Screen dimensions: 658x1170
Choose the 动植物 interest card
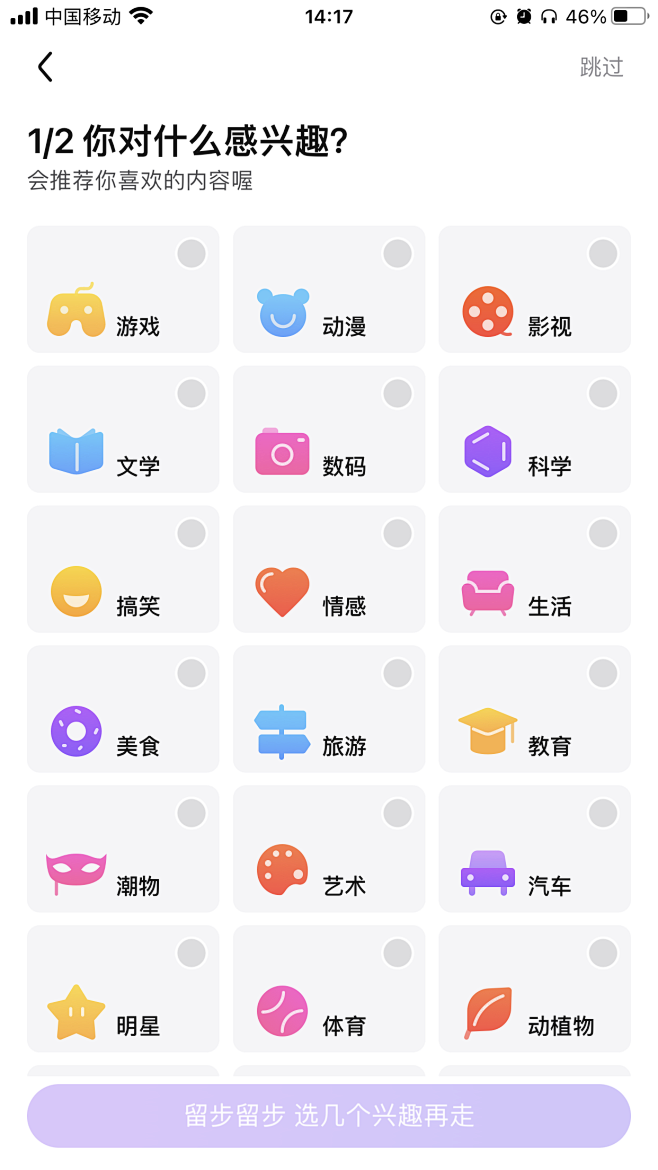[x=534, y=989]
